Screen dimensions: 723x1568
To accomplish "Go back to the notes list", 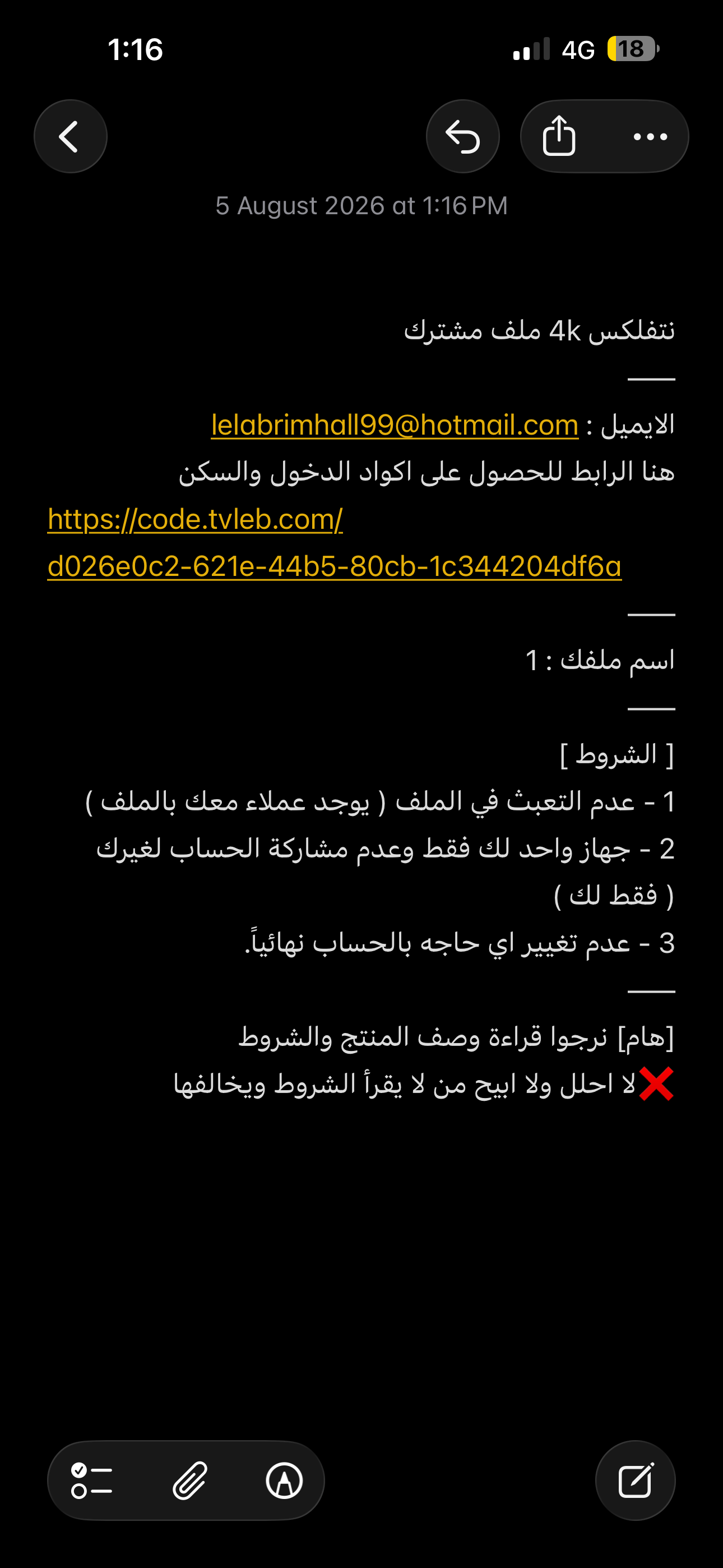I will click(x=71, y=136).
